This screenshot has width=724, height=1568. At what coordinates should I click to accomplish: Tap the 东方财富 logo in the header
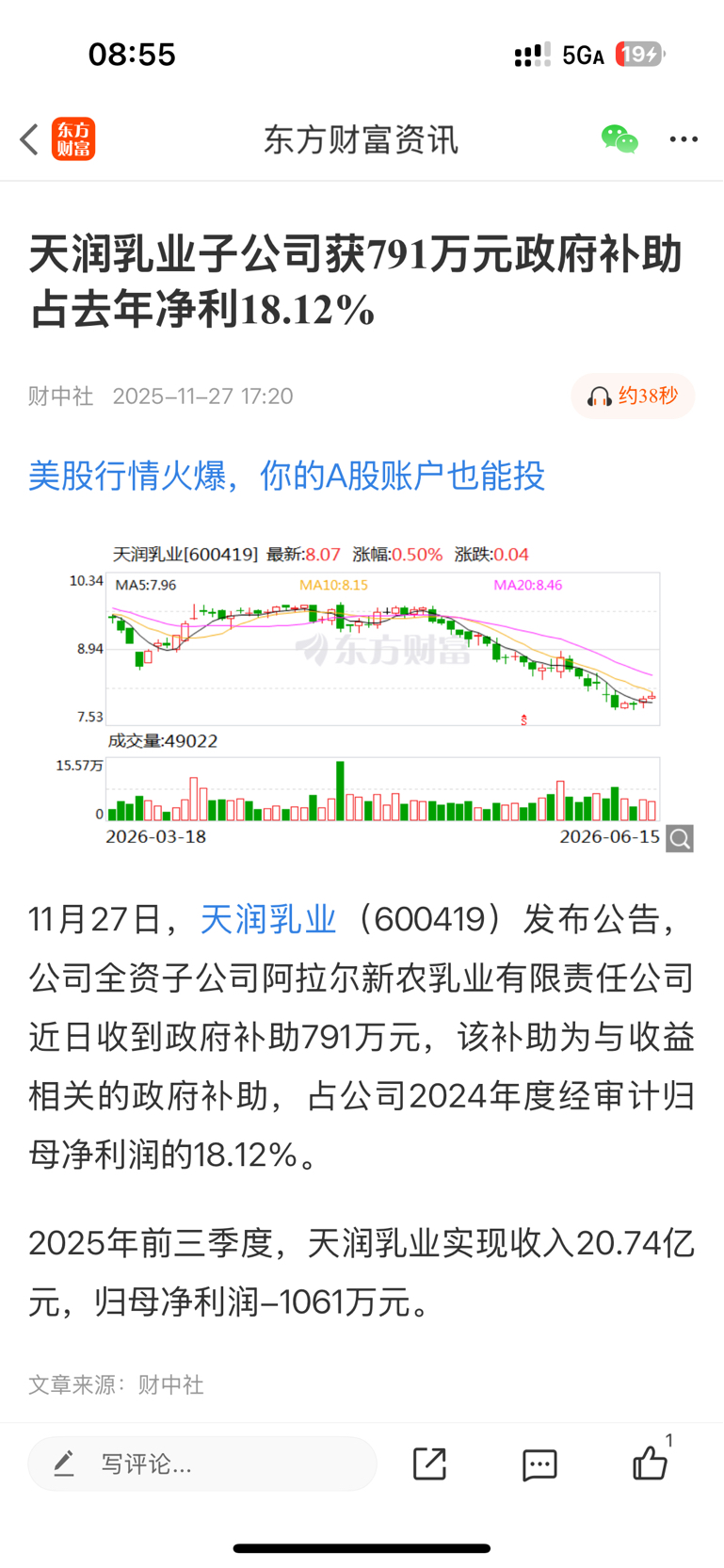pos(73,139)
